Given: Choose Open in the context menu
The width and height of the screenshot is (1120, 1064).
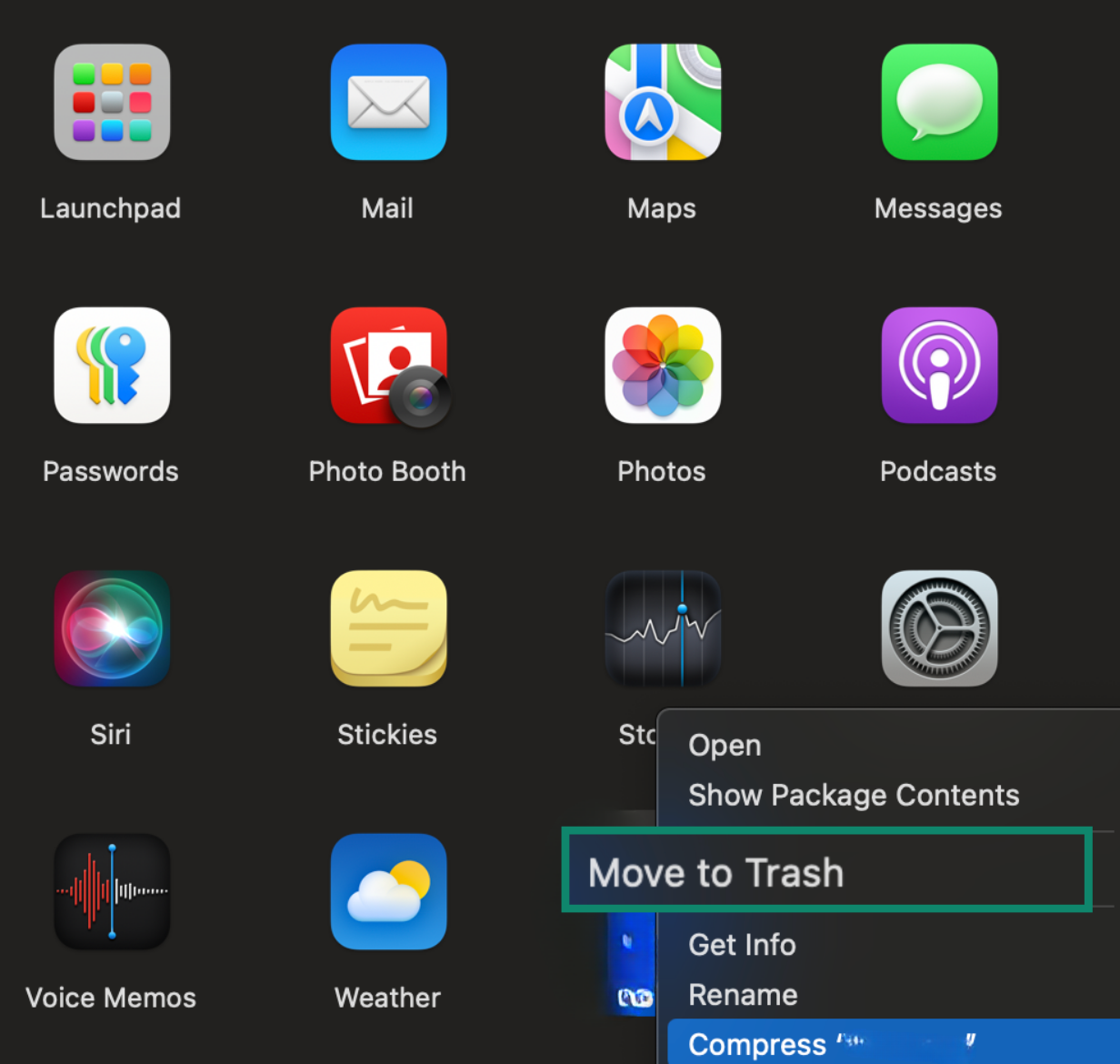Looking at the screenshot, I should (725, 745).
